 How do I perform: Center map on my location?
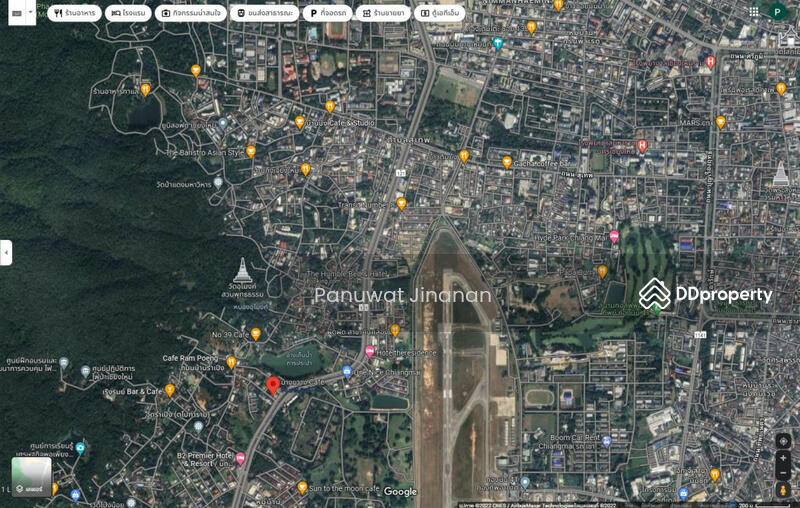783,441
